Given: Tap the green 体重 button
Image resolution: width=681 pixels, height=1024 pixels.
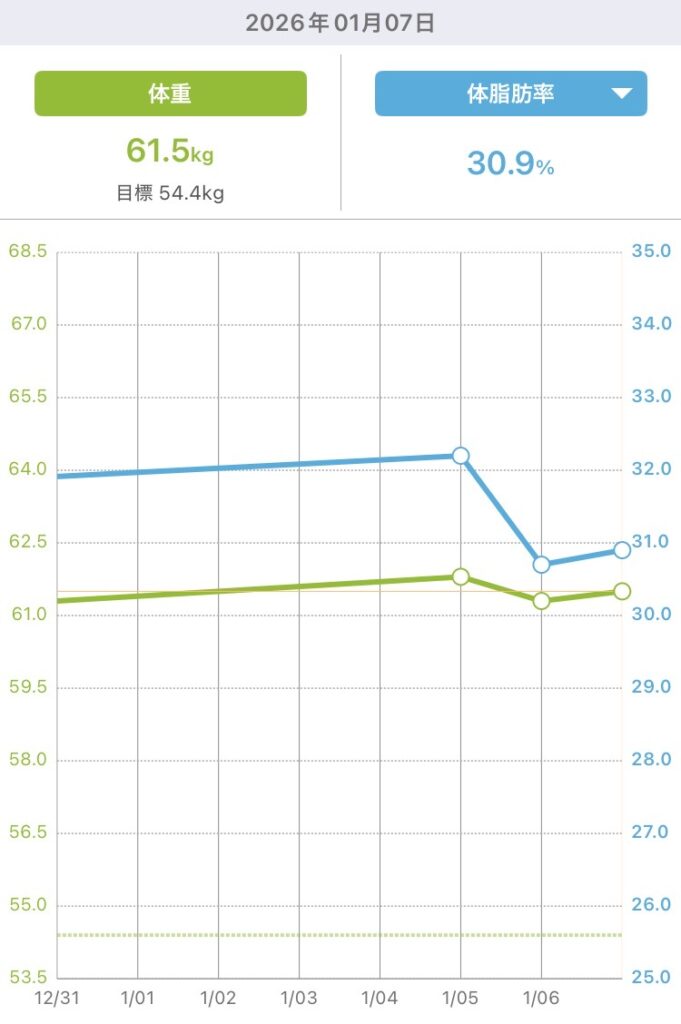Looking at the screenshot, I should click(x=171, y=94).
